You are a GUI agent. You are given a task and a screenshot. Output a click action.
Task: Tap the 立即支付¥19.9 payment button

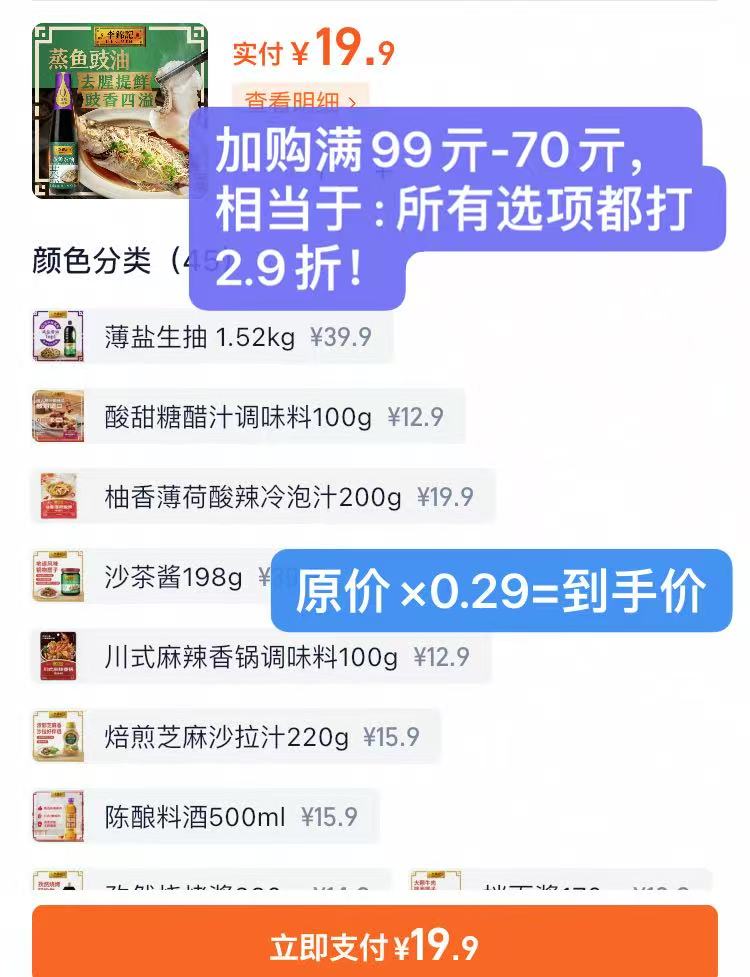point(375,939)
